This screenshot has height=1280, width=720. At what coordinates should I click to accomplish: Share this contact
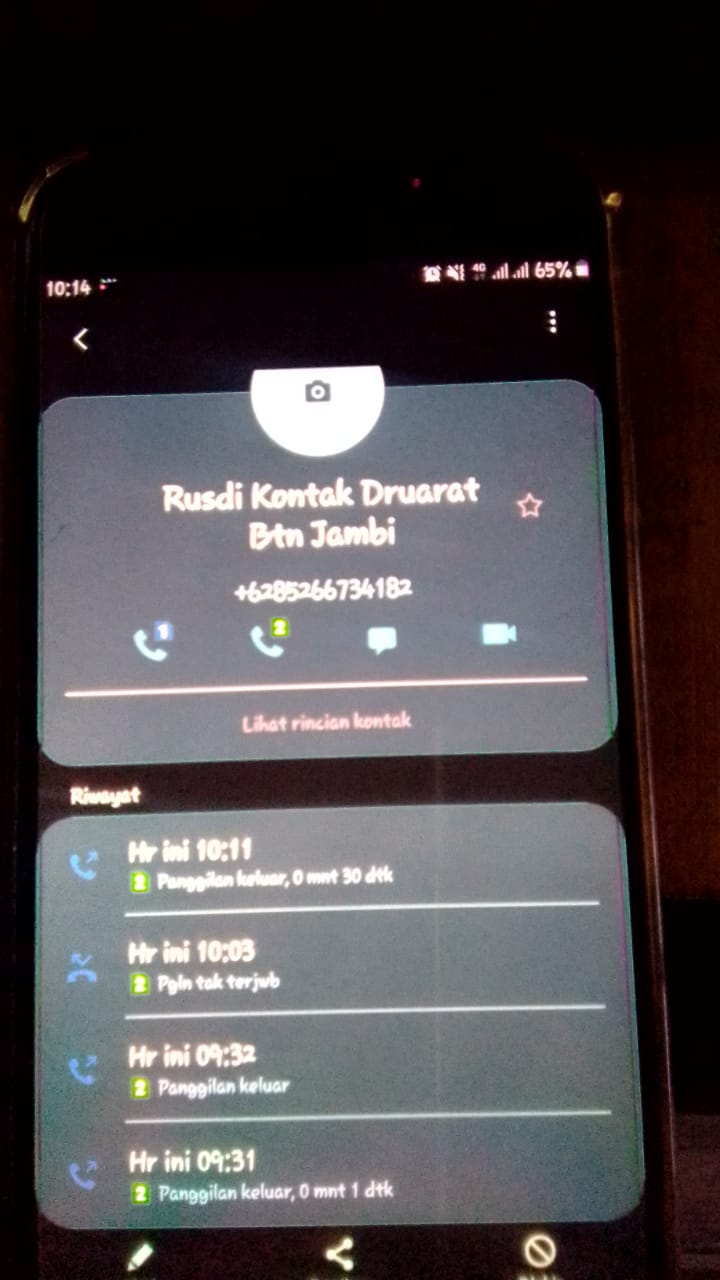point(340,1254)
